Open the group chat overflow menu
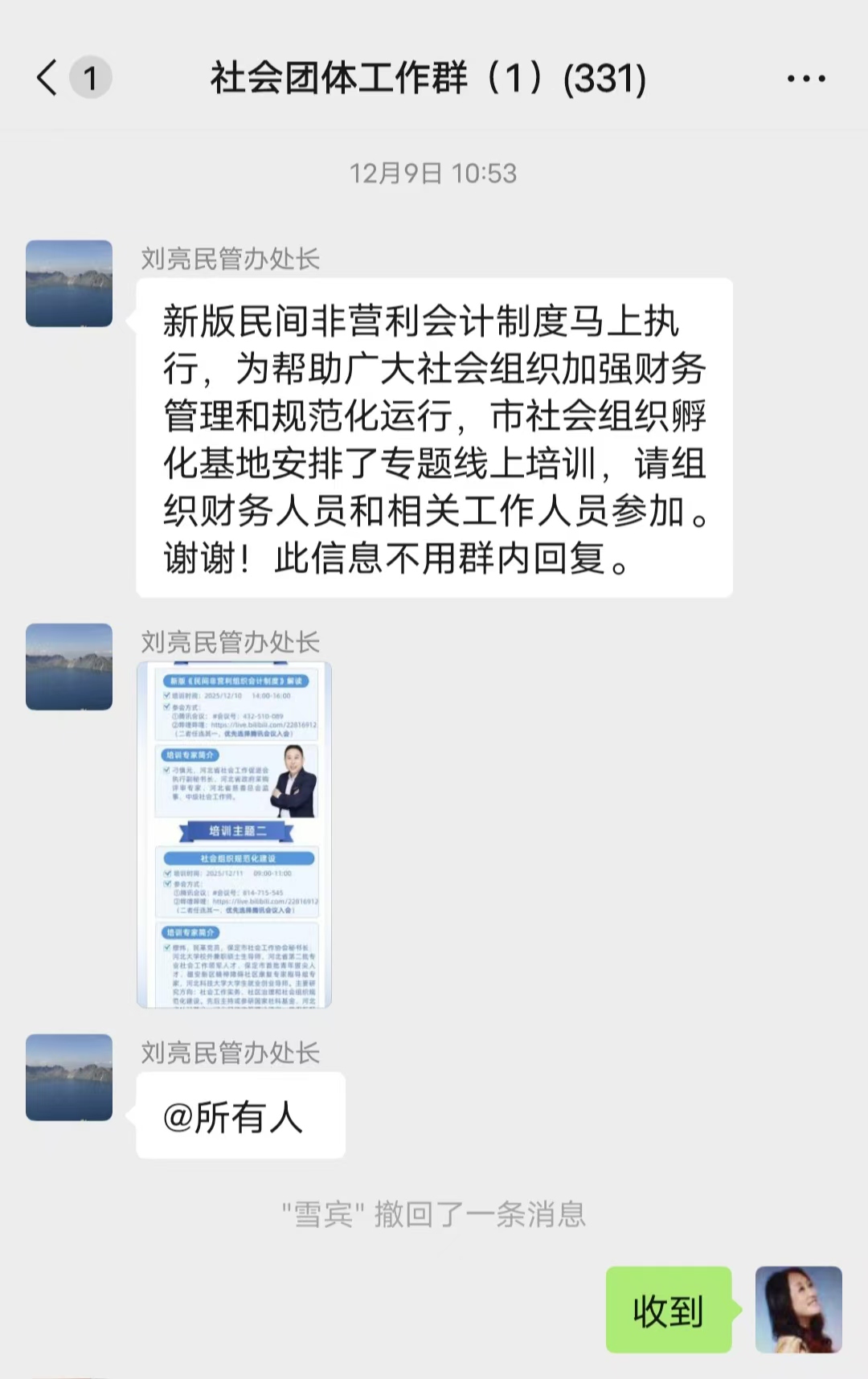This screenshot has height=1379, width=868. (805, 79)
